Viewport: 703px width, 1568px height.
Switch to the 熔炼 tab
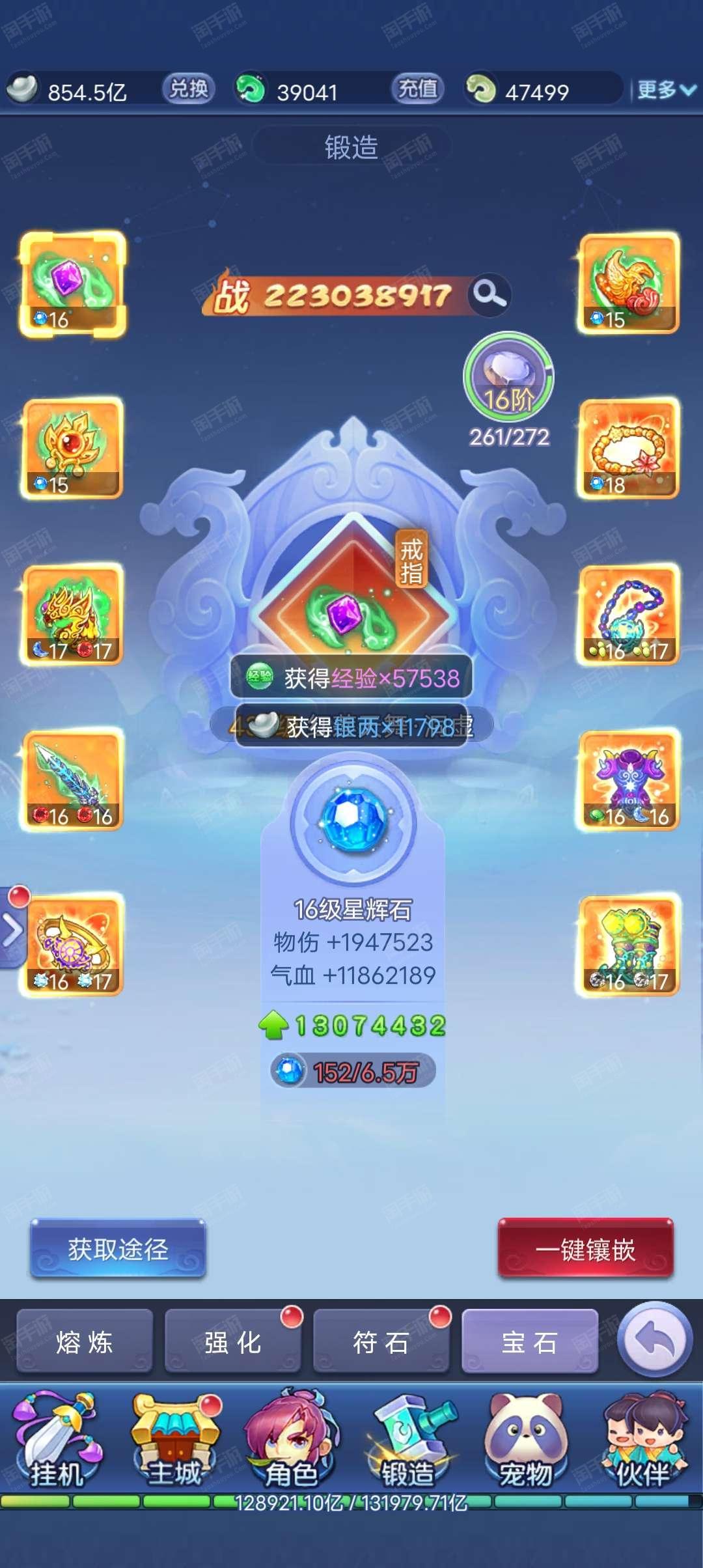(85, 1341)
